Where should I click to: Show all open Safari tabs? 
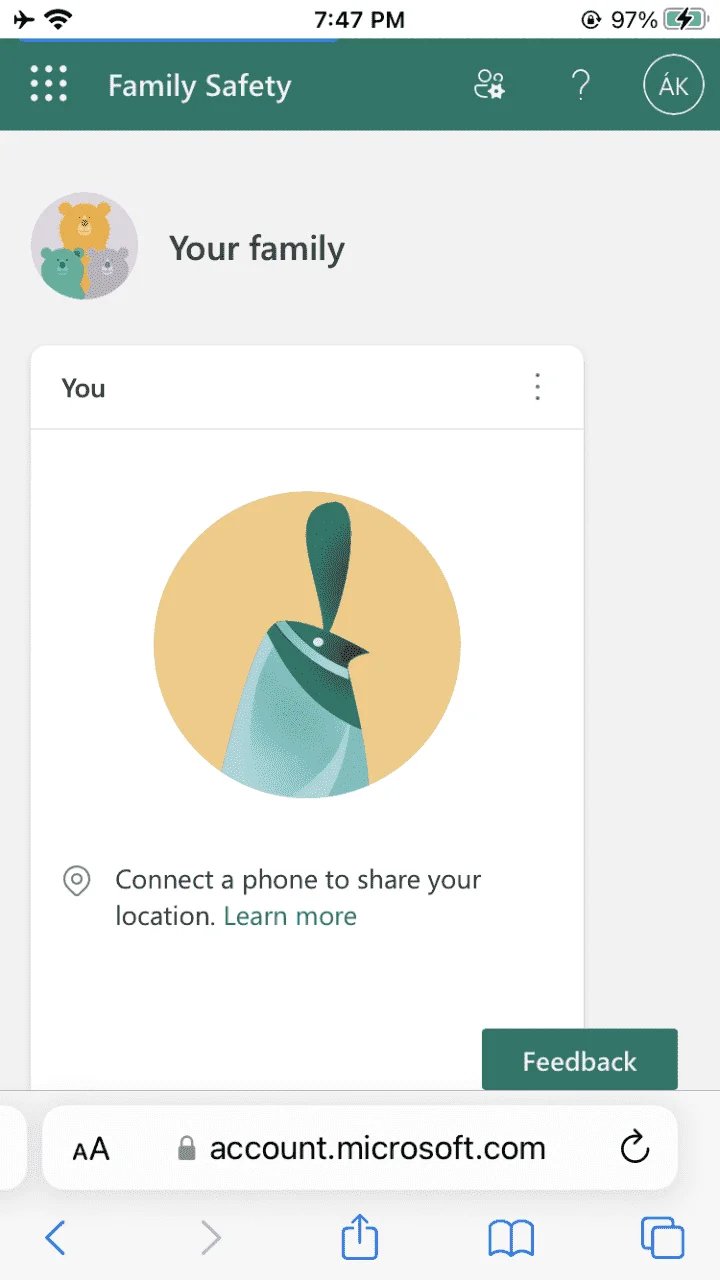(662, 1238)
